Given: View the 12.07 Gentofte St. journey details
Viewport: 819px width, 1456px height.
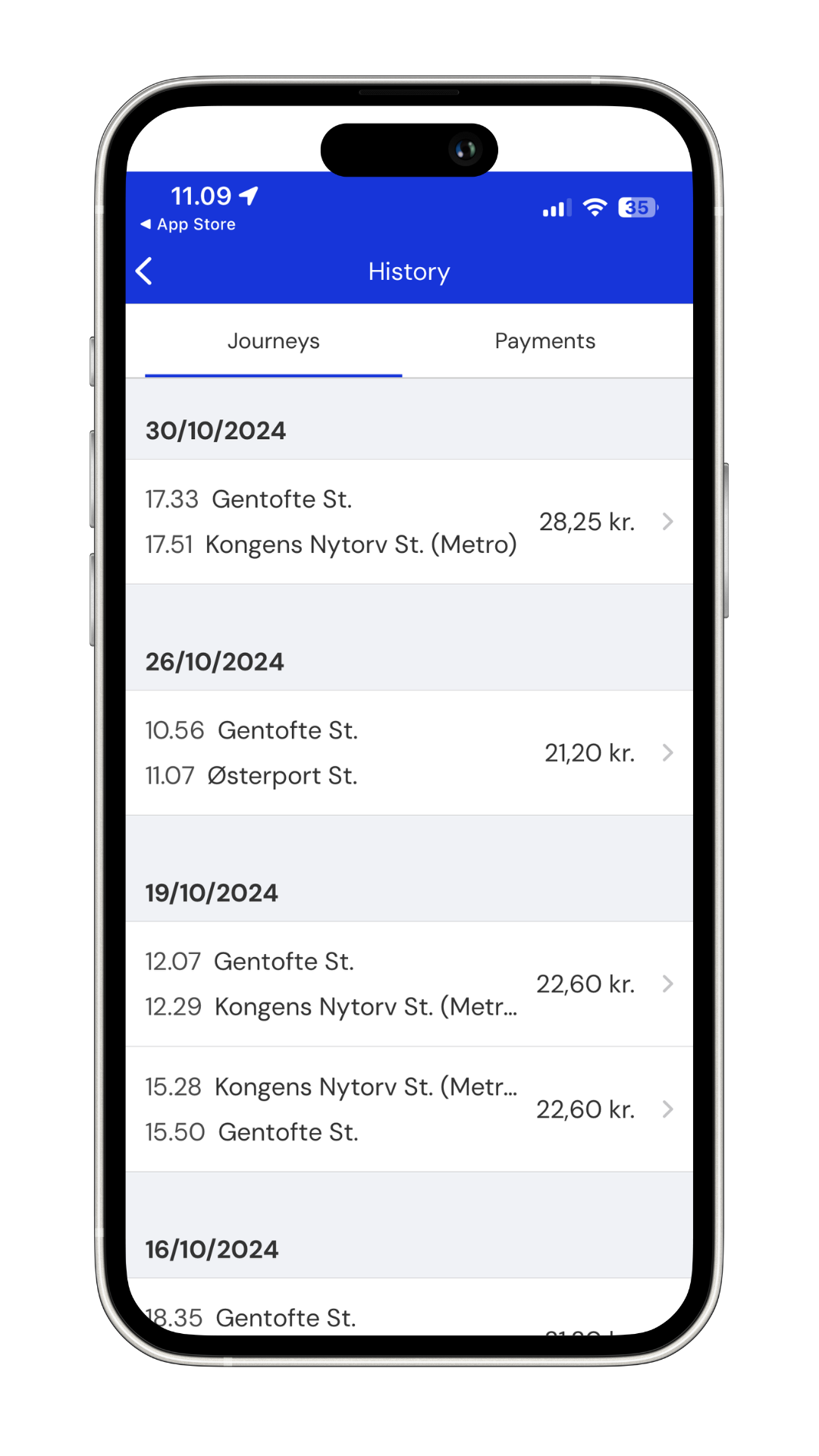Looking at the screenshot, I should coord(409,984).
